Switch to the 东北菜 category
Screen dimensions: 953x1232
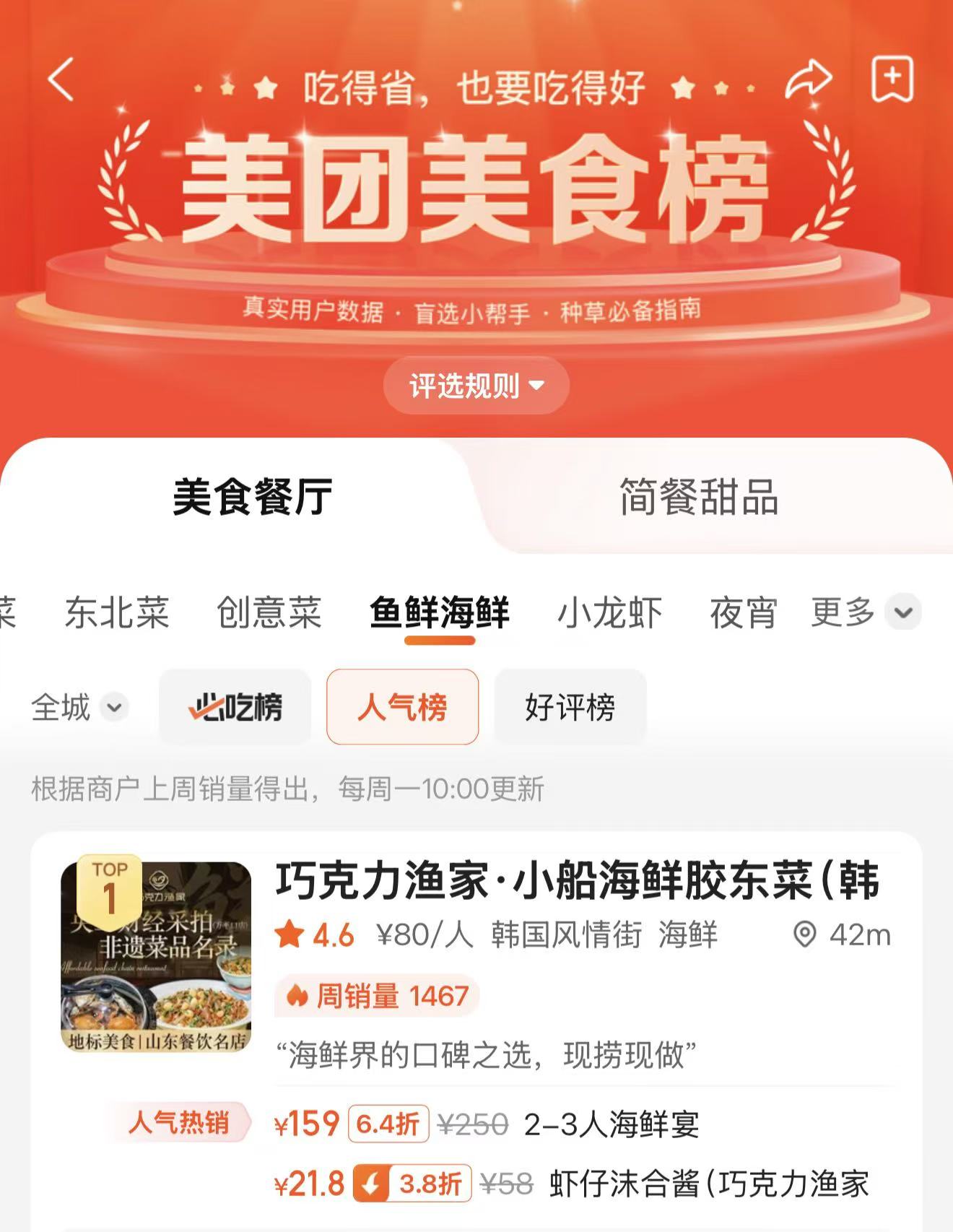click(117, 612)
